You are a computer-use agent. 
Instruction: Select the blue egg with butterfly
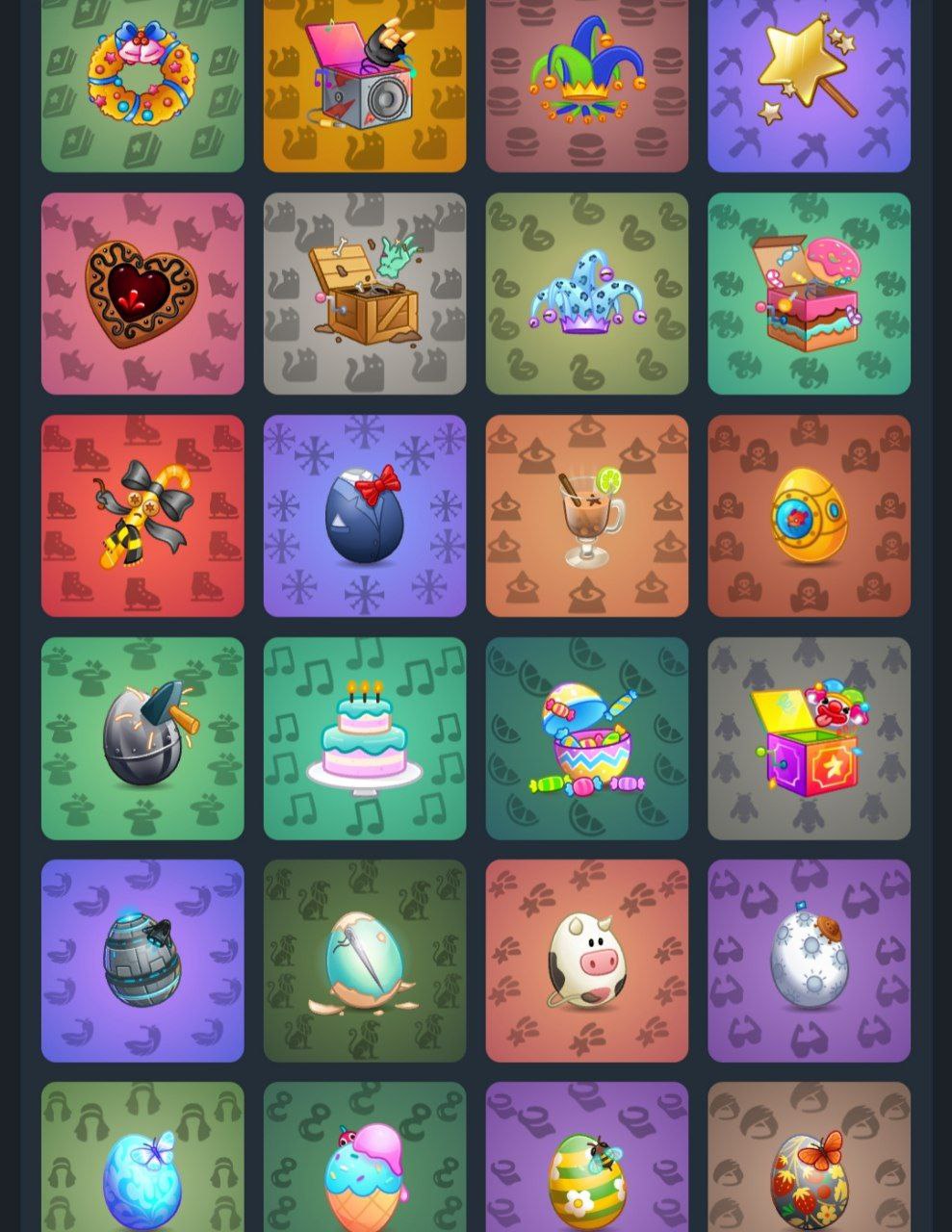[142, 1169]
